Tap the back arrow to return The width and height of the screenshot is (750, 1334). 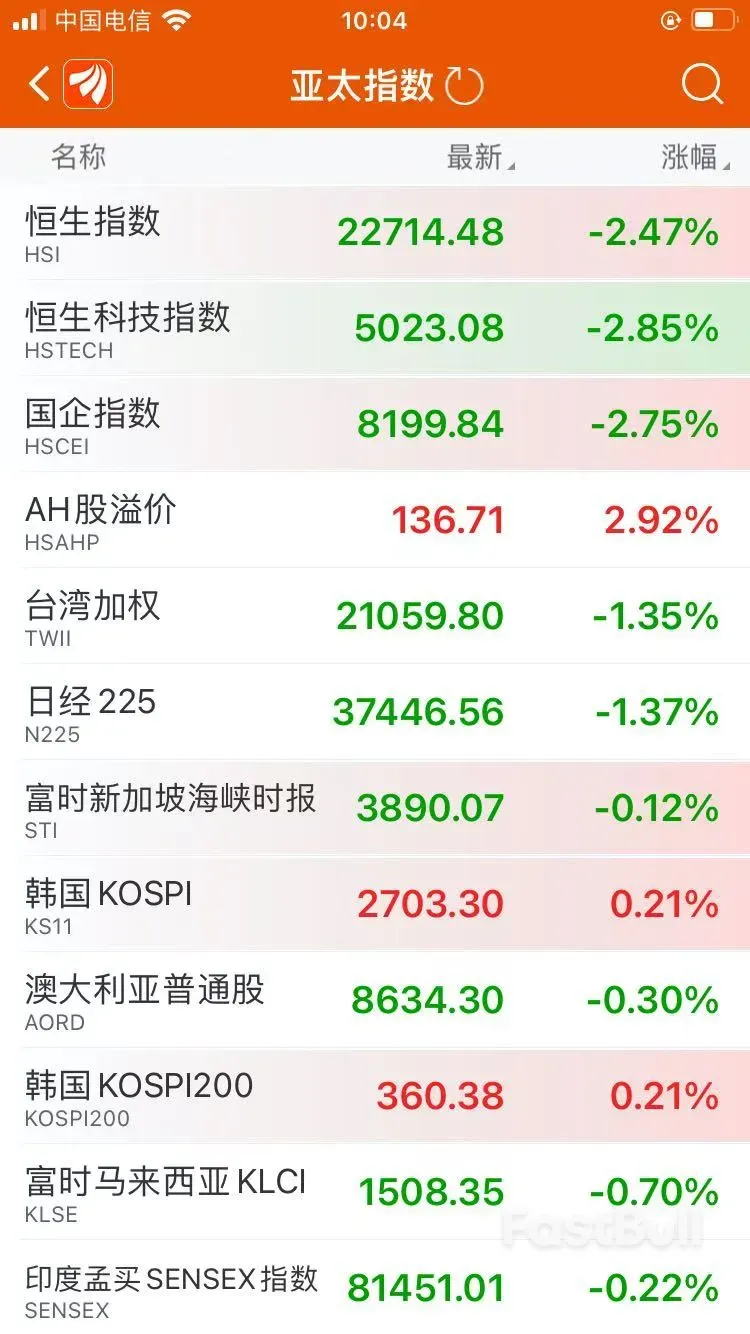point(37,84)
